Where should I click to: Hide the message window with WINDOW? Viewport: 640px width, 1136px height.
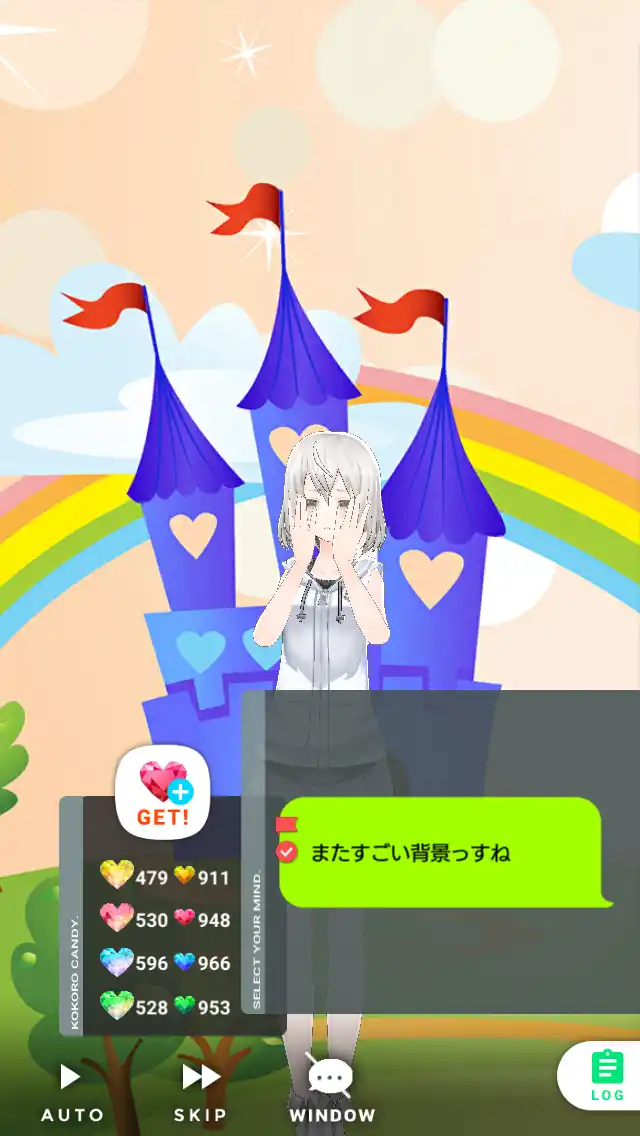332,1090
